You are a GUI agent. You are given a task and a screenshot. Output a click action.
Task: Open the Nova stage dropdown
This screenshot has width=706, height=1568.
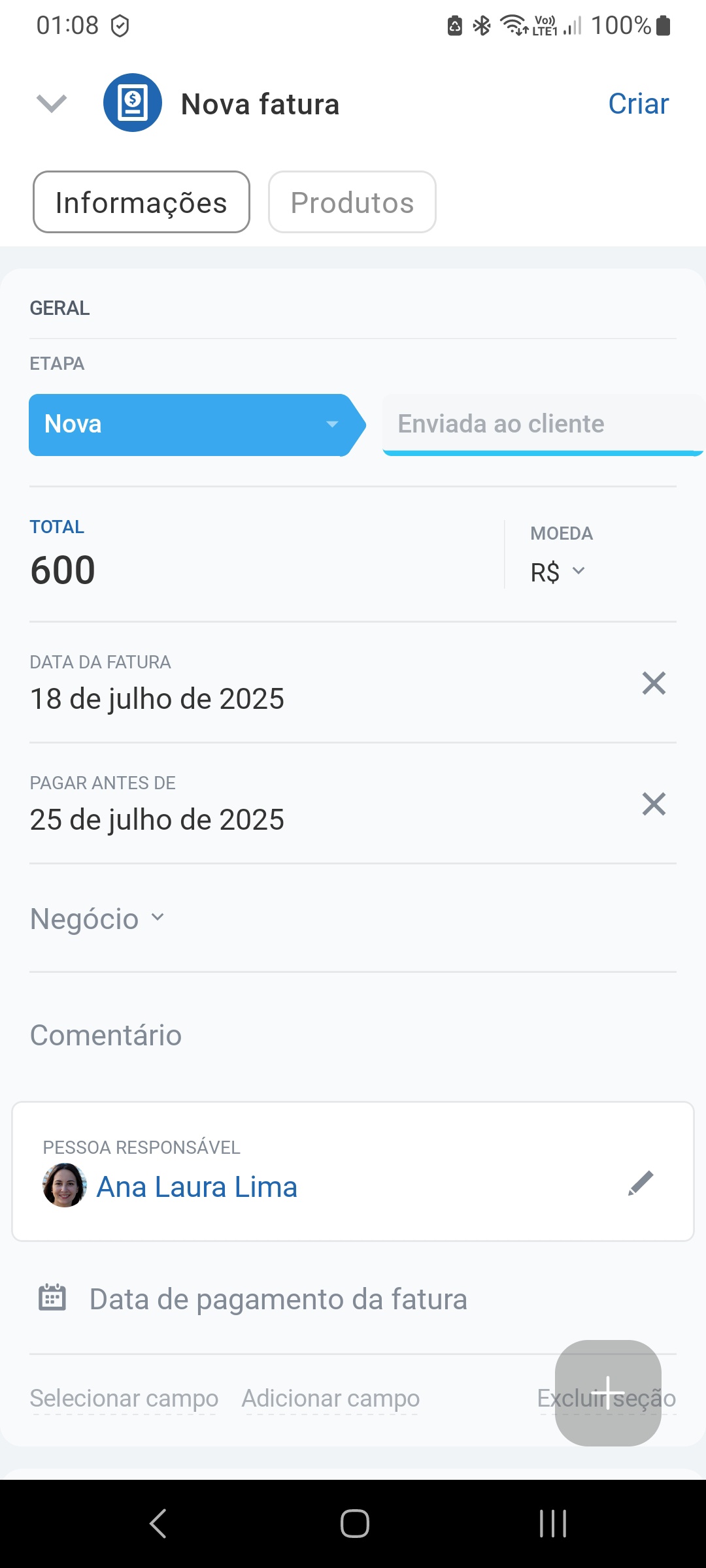click(196, 425)
